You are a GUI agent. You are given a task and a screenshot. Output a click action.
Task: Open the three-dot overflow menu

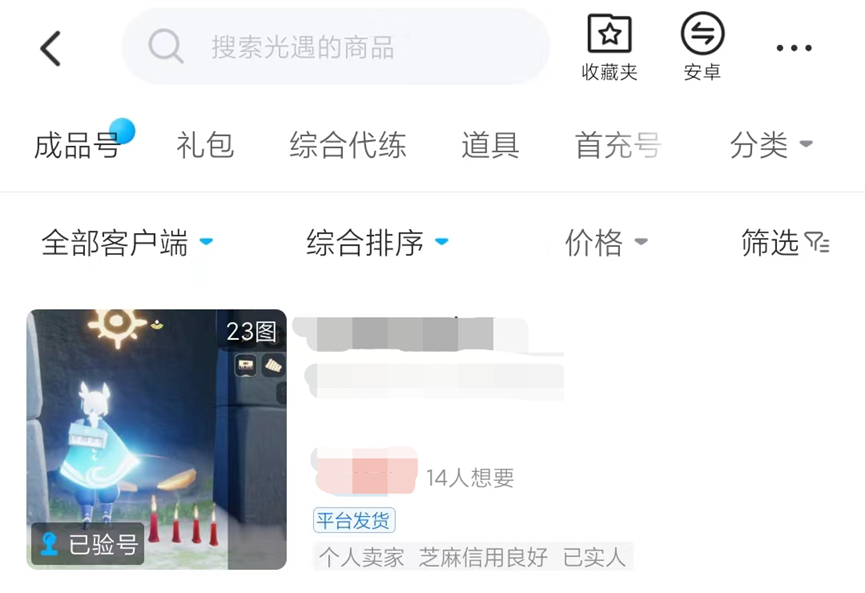pos(794,48)
